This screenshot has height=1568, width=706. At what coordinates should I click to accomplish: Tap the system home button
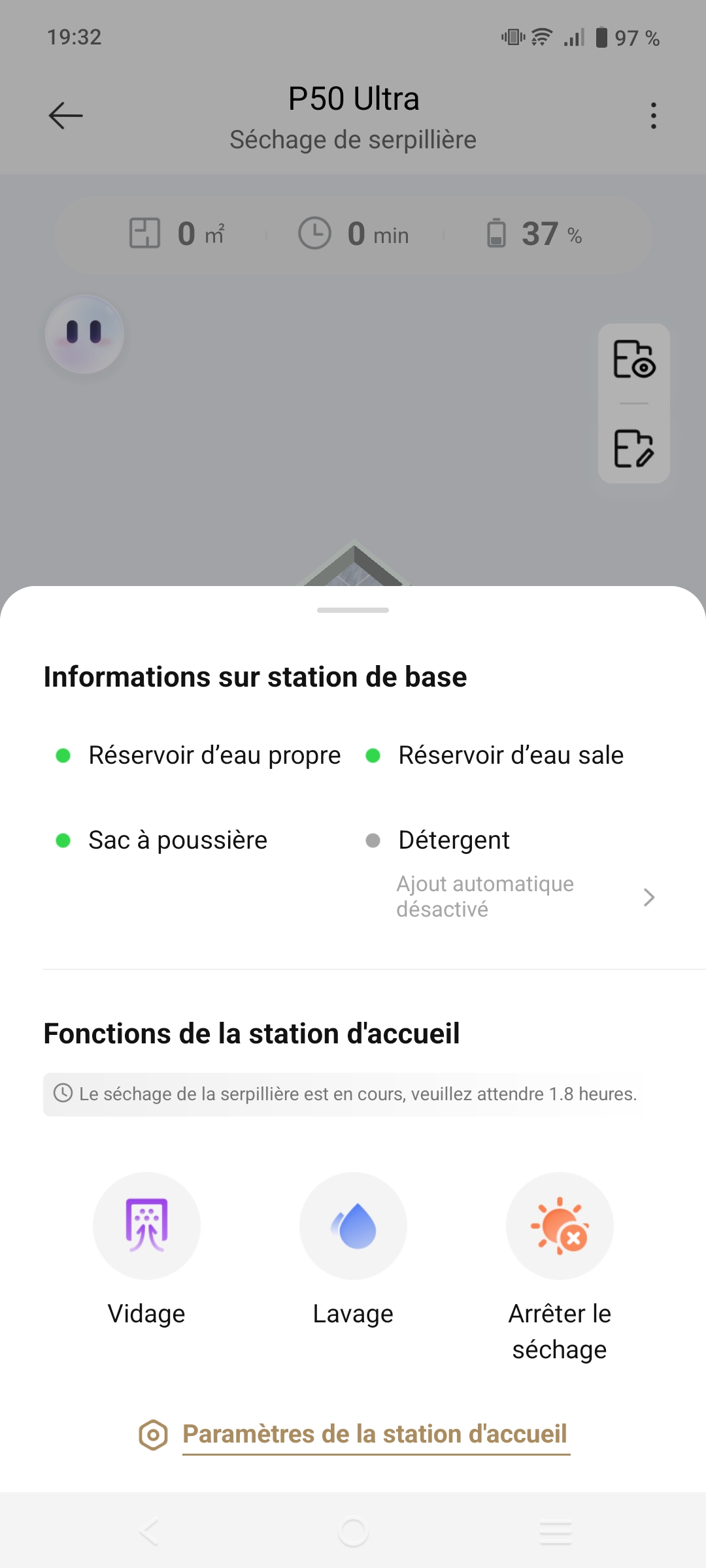[x=353, y=1531]
